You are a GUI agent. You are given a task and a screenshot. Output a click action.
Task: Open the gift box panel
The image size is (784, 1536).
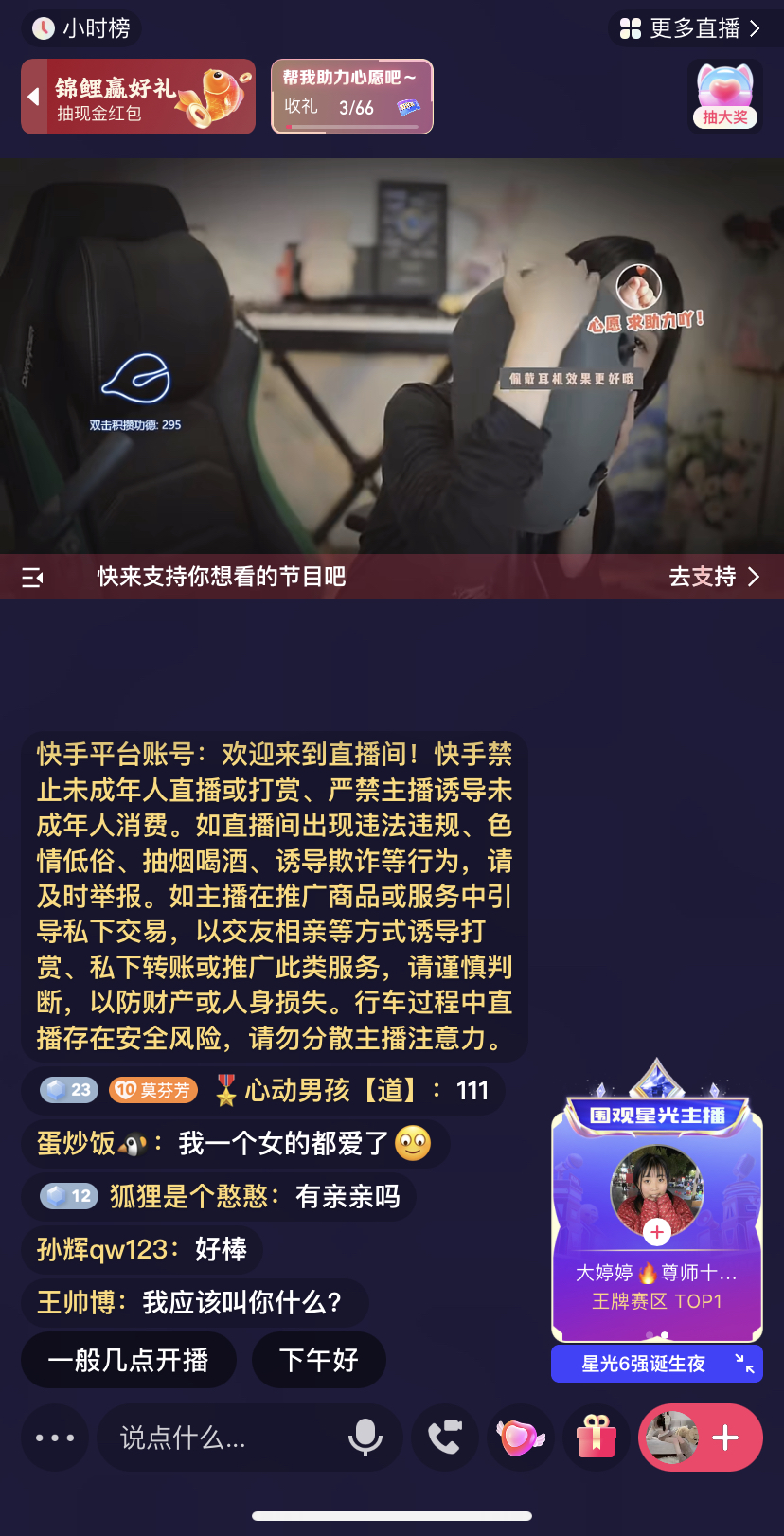click(x=597, y=1438)
